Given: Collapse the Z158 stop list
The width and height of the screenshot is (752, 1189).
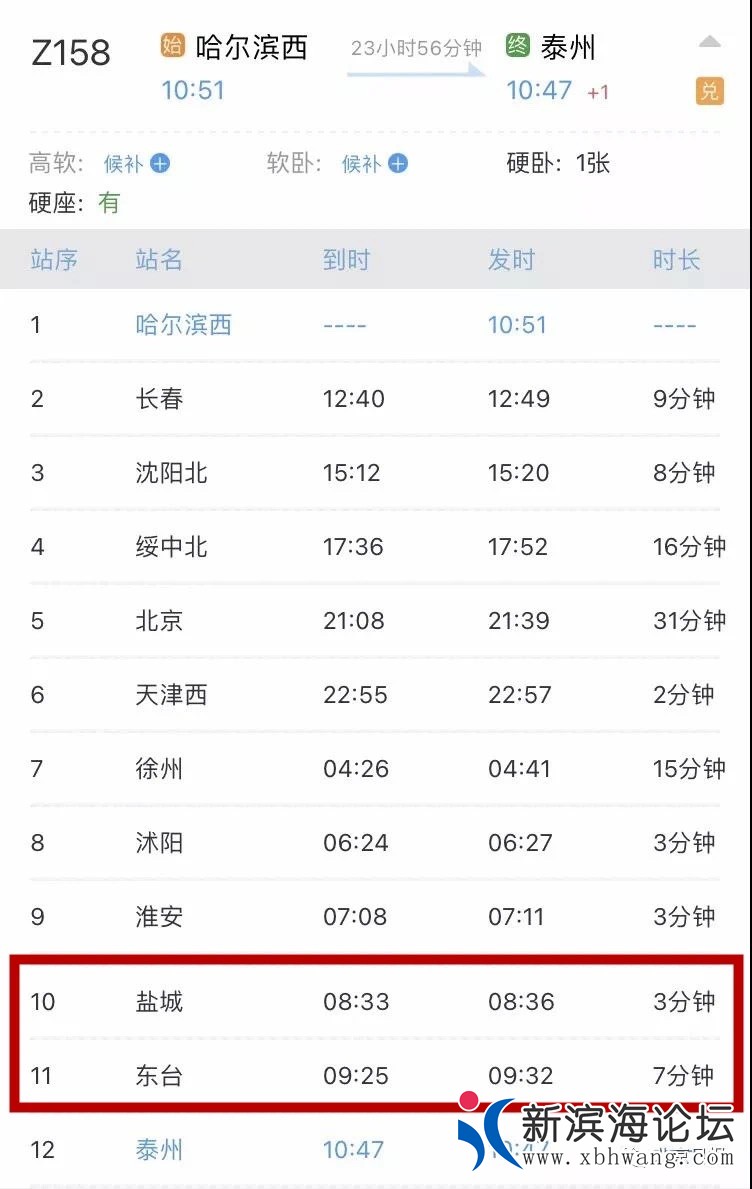Looking at the screenshot, I should 709,42.
